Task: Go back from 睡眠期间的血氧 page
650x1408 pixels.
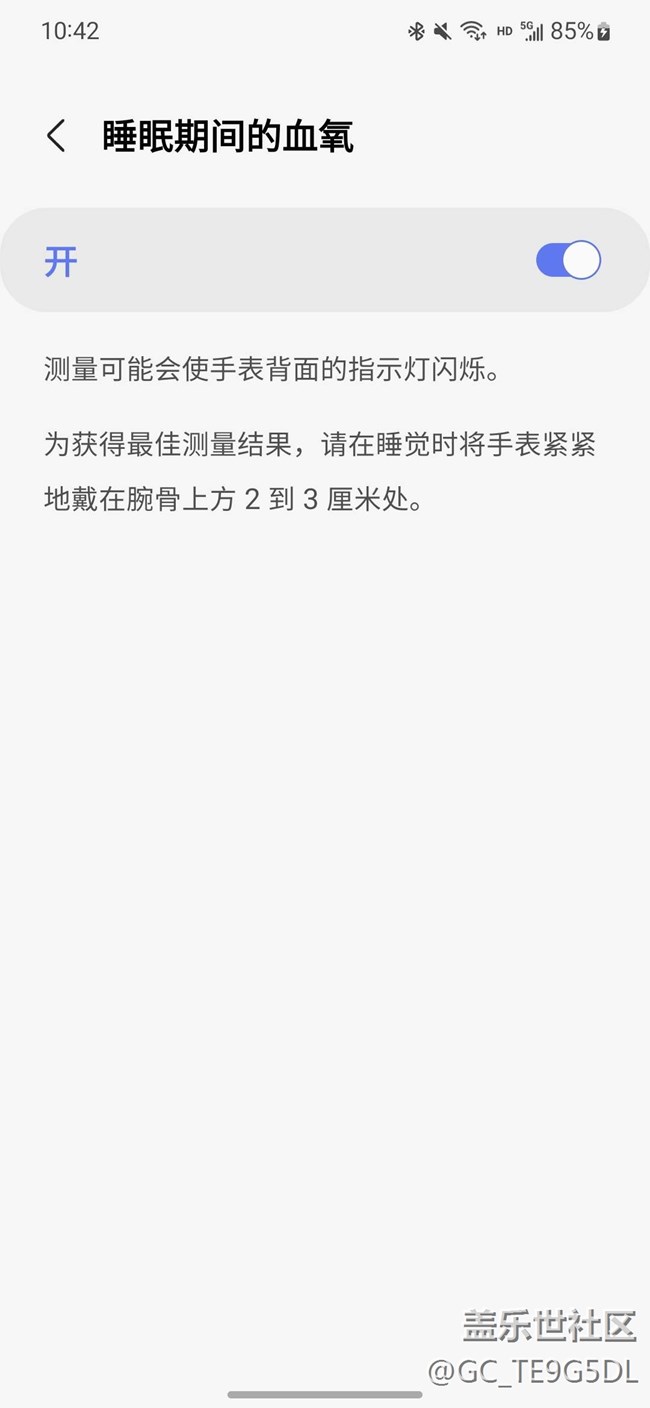Action: click(56, 136)
